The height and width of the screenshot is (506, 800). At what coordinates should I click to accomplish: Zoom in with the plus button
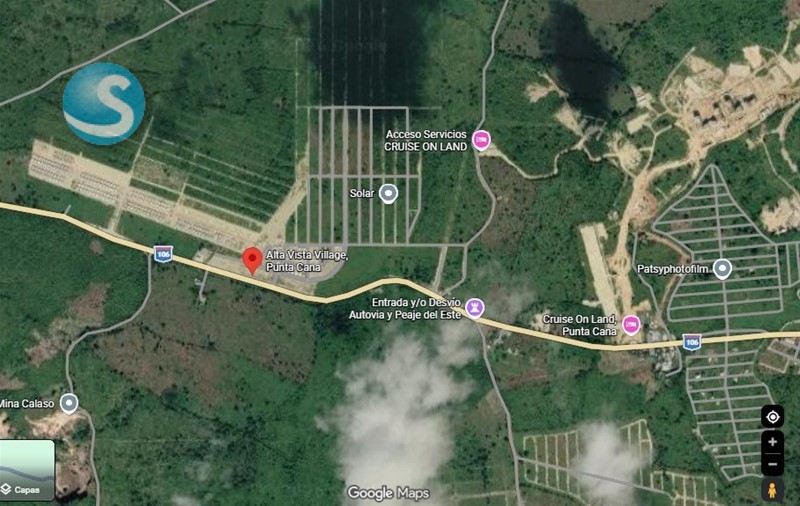[772, 442]
